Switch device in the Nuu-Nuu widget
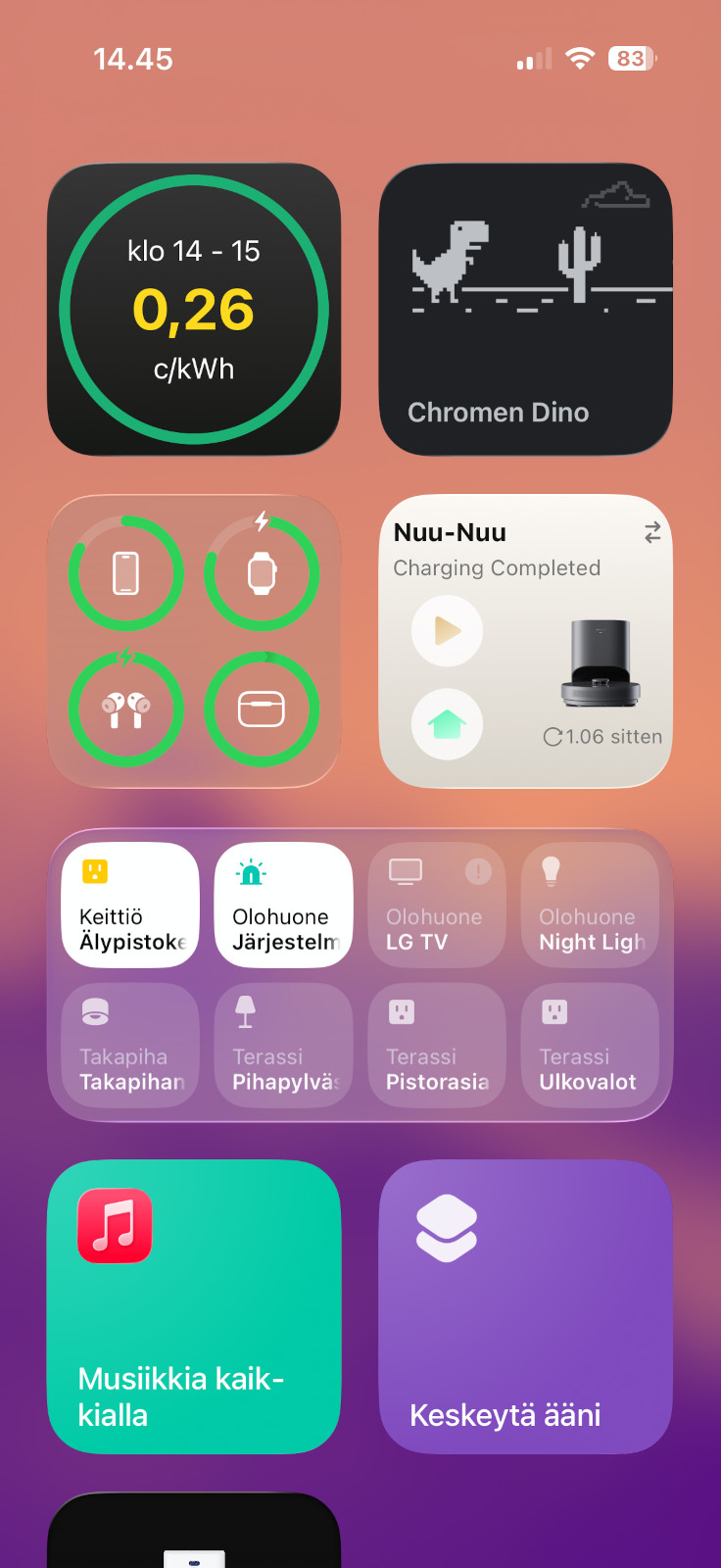Viewport: 721px width, 1568px height. 652,532
